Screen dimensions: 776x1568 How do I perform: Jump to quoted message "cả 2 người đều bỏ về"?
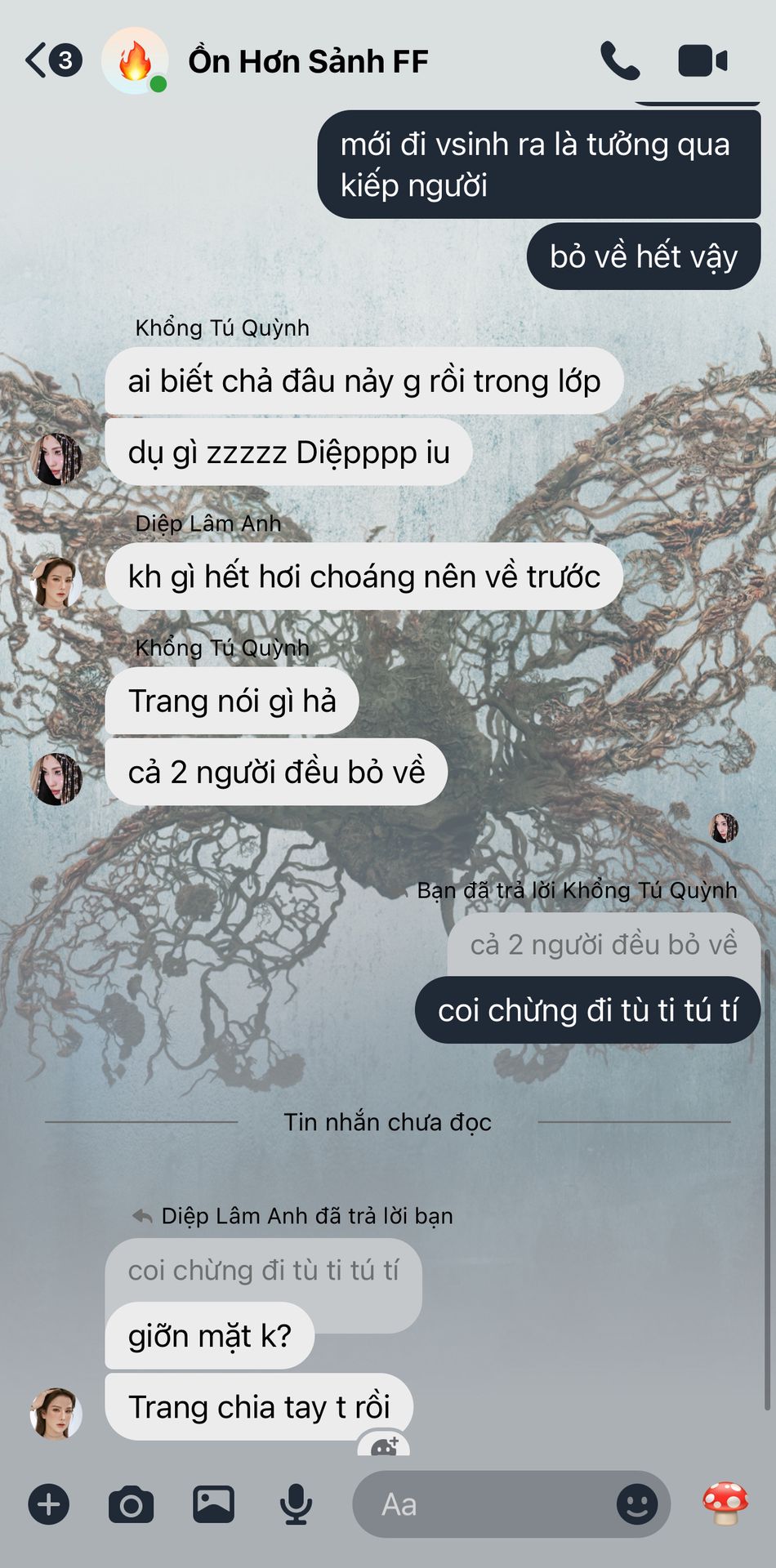(x=604, y=945)
